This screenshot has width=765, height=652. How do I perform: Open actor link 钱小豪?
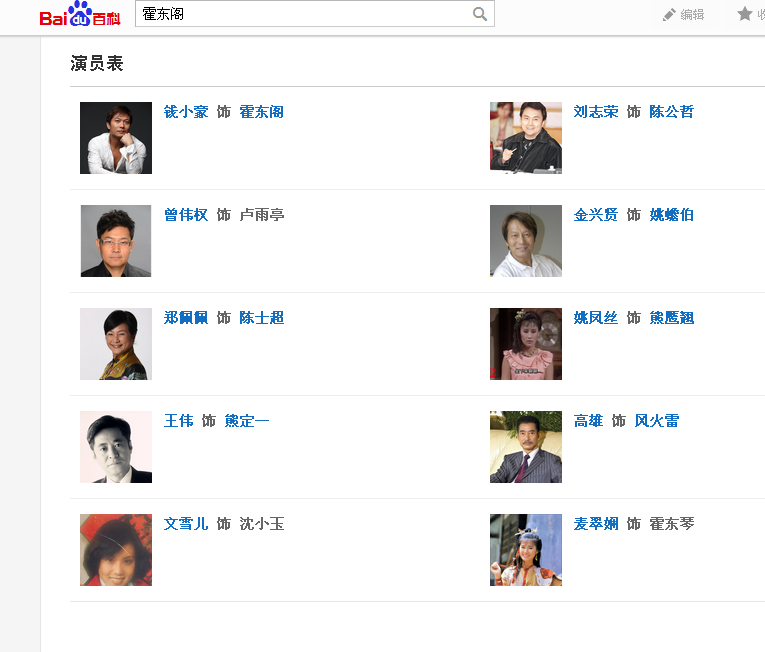186,112
